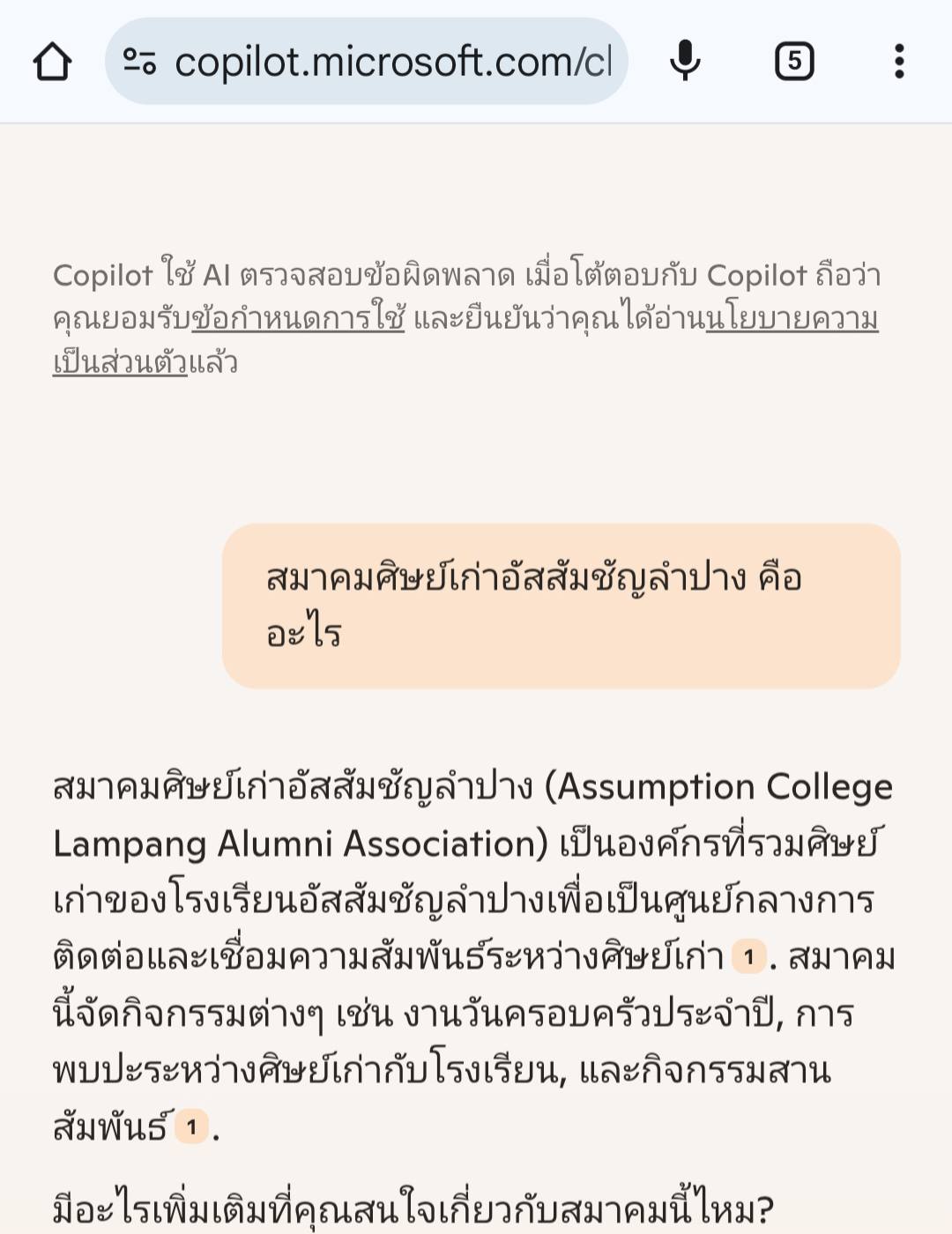Screen dimensions: 952x1234
Task: Start voice search with the microphone
Action: [685, 62]
